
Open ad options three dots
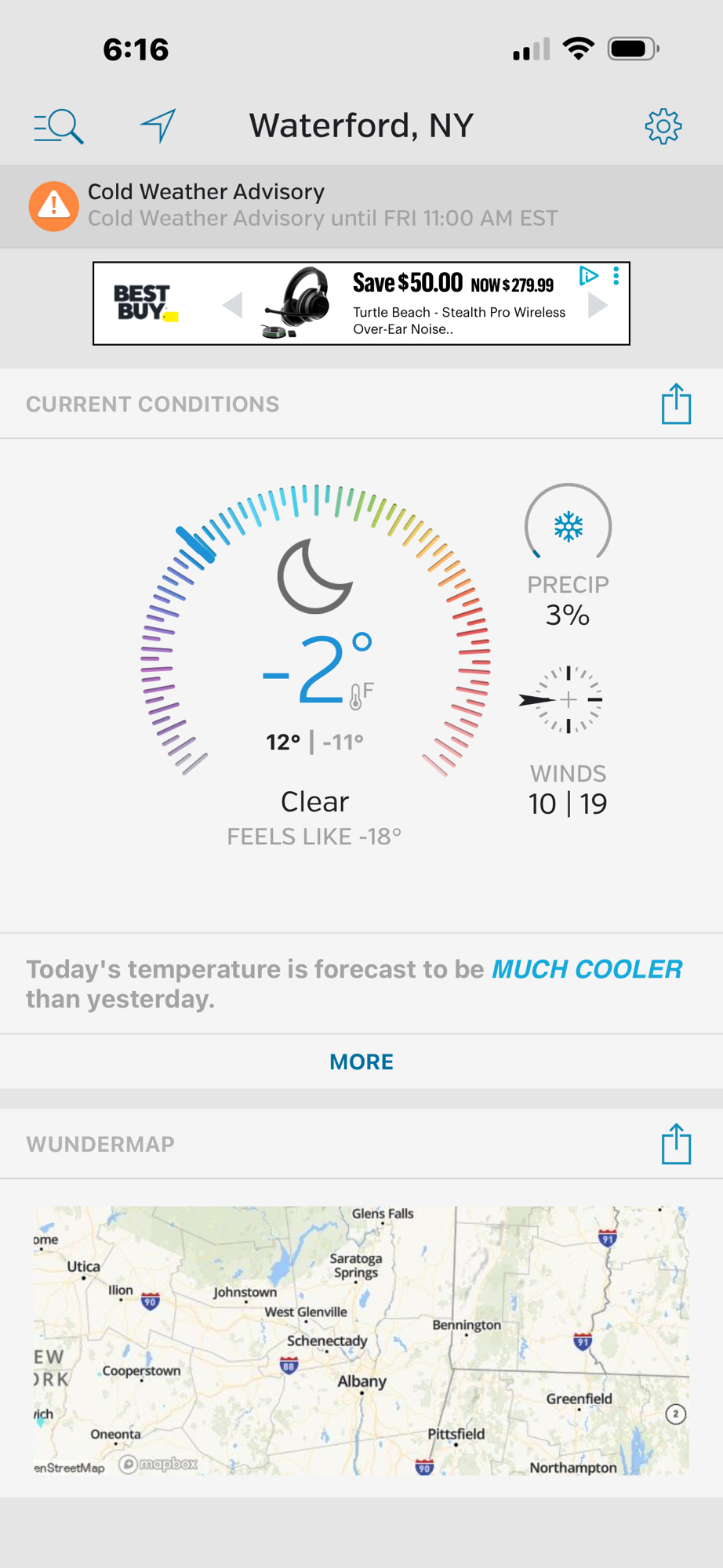616,276
